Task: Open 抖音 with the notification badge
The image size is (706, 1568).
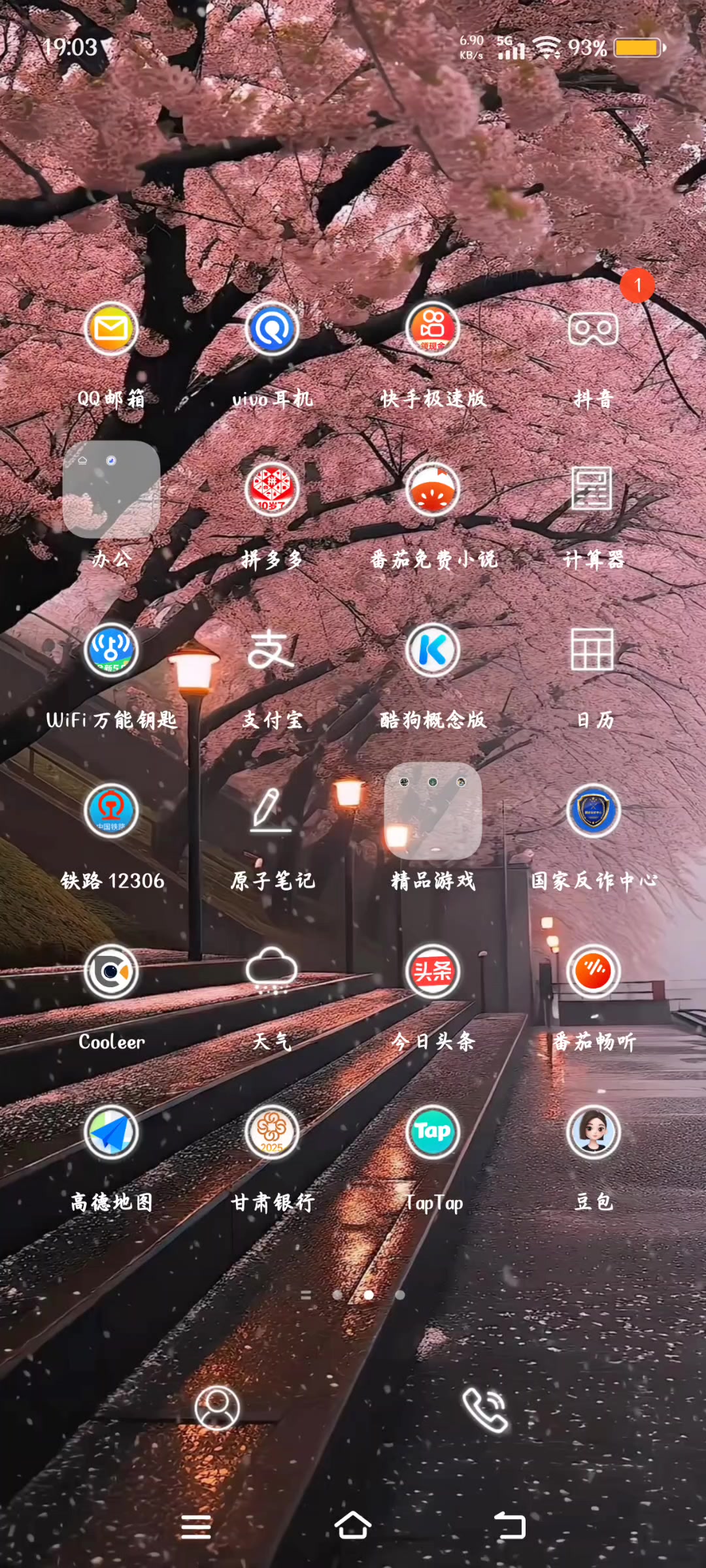Action: (x=593, y=329)
